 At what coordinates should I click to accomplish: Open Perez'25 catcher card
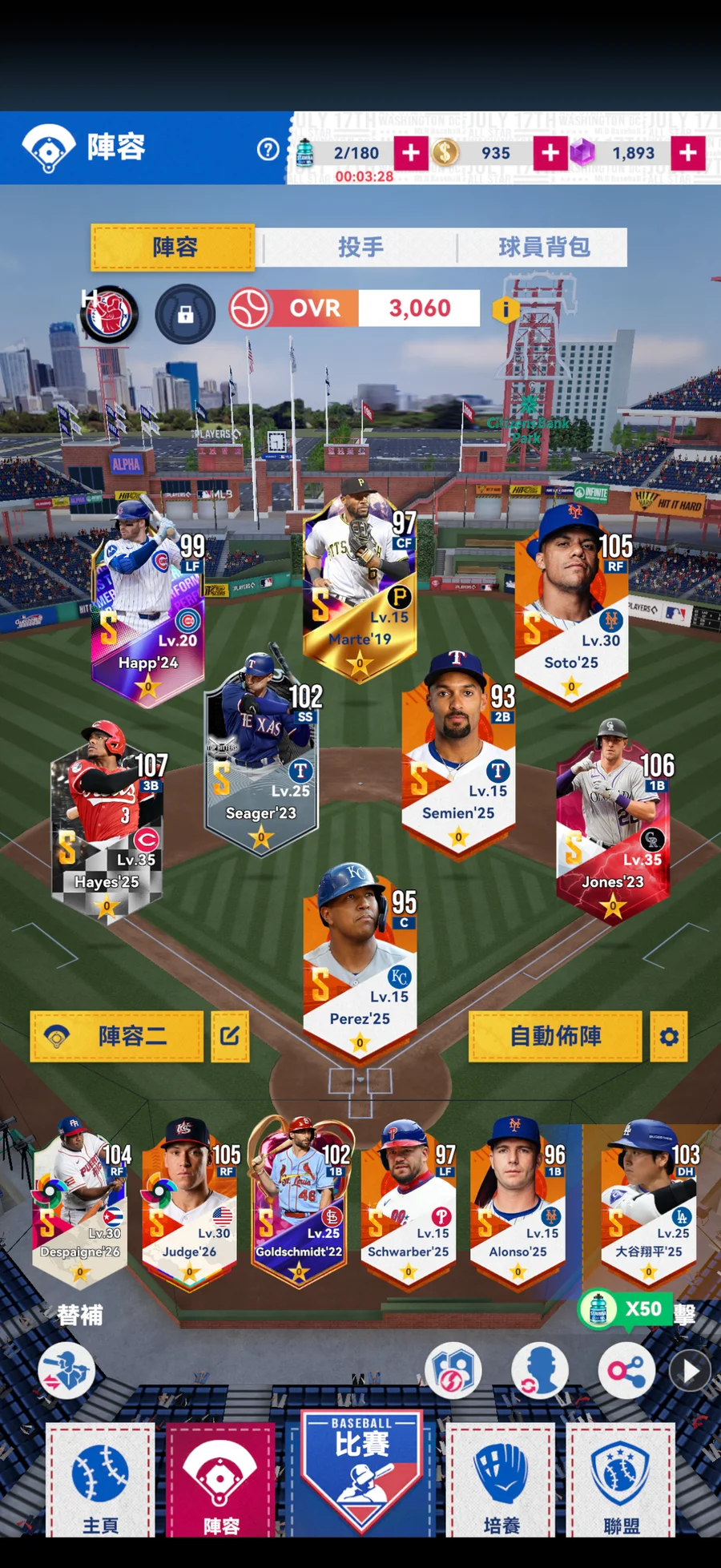(x=360, y=961)
